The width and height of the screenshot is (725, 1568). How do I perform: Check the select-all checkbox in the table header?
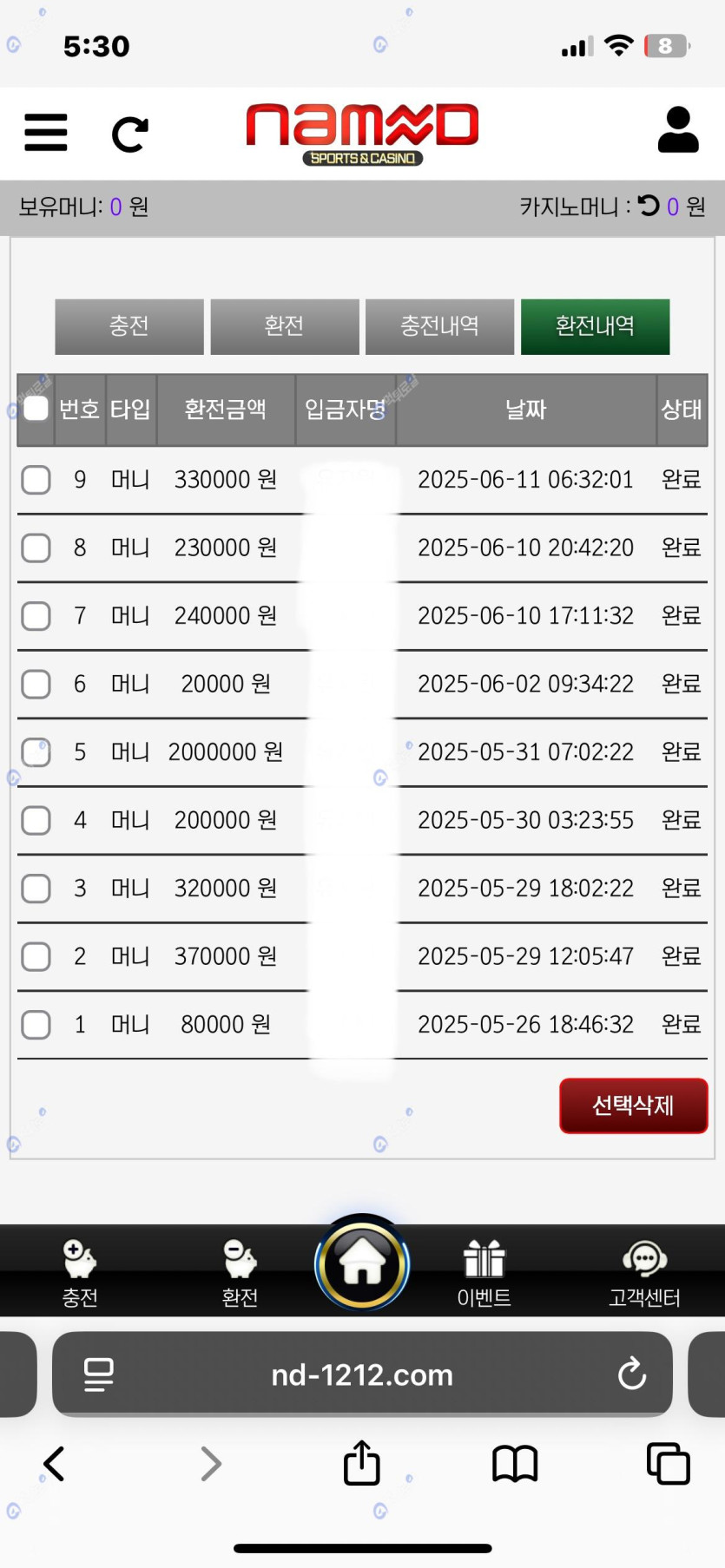tap(36, 409)
